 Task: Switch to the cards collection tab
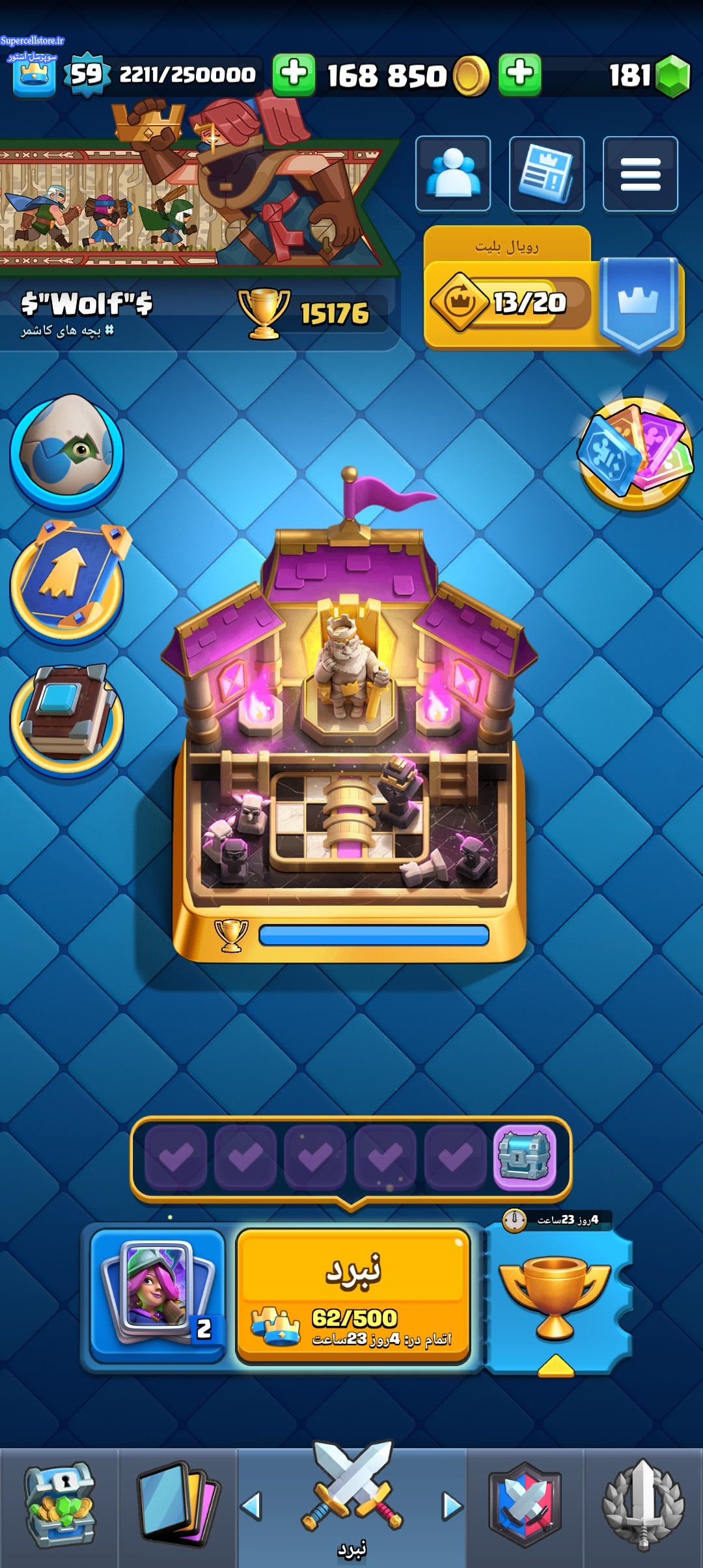coord(178,1505)
